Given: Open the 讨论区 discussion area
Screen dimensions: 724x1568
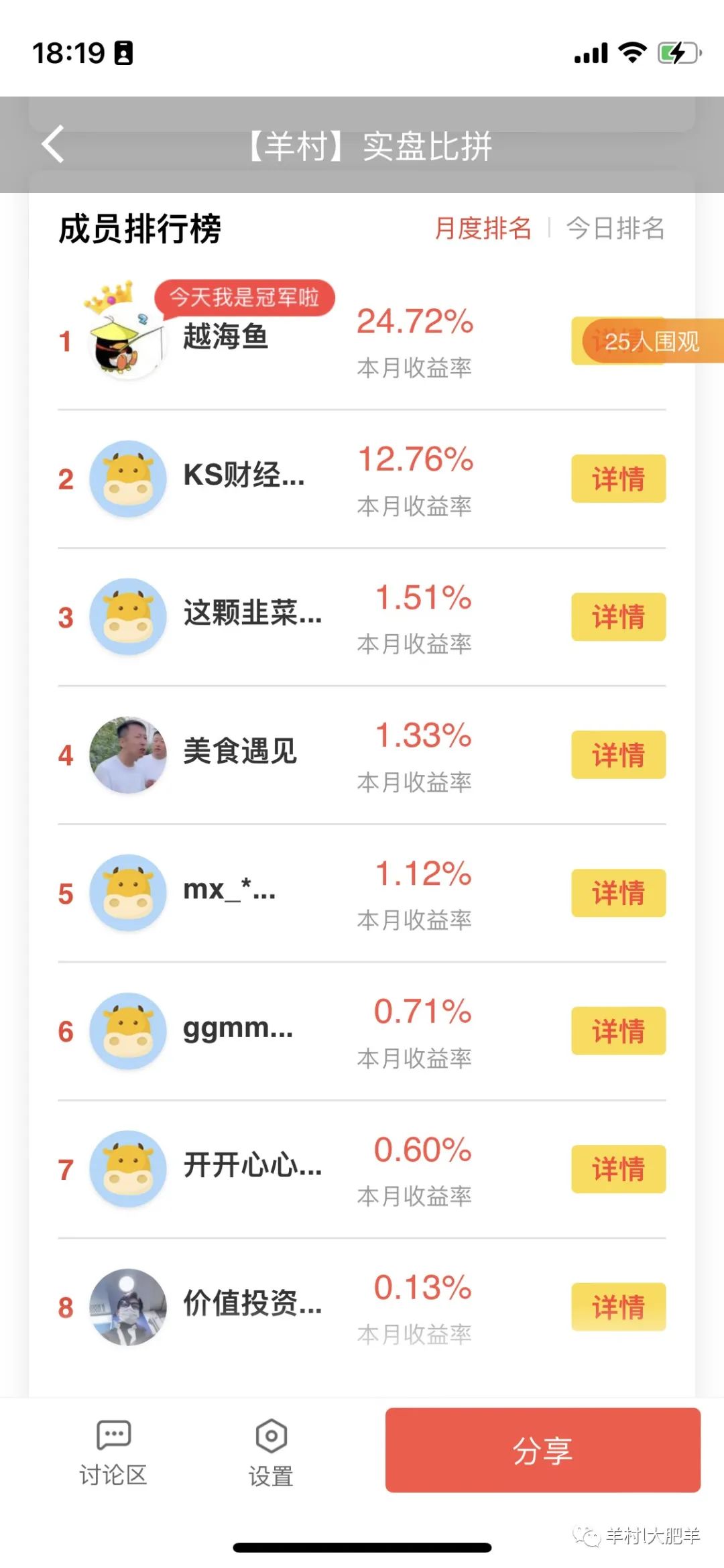Looking at the screenshot, I should click(x=113, y=1452).
